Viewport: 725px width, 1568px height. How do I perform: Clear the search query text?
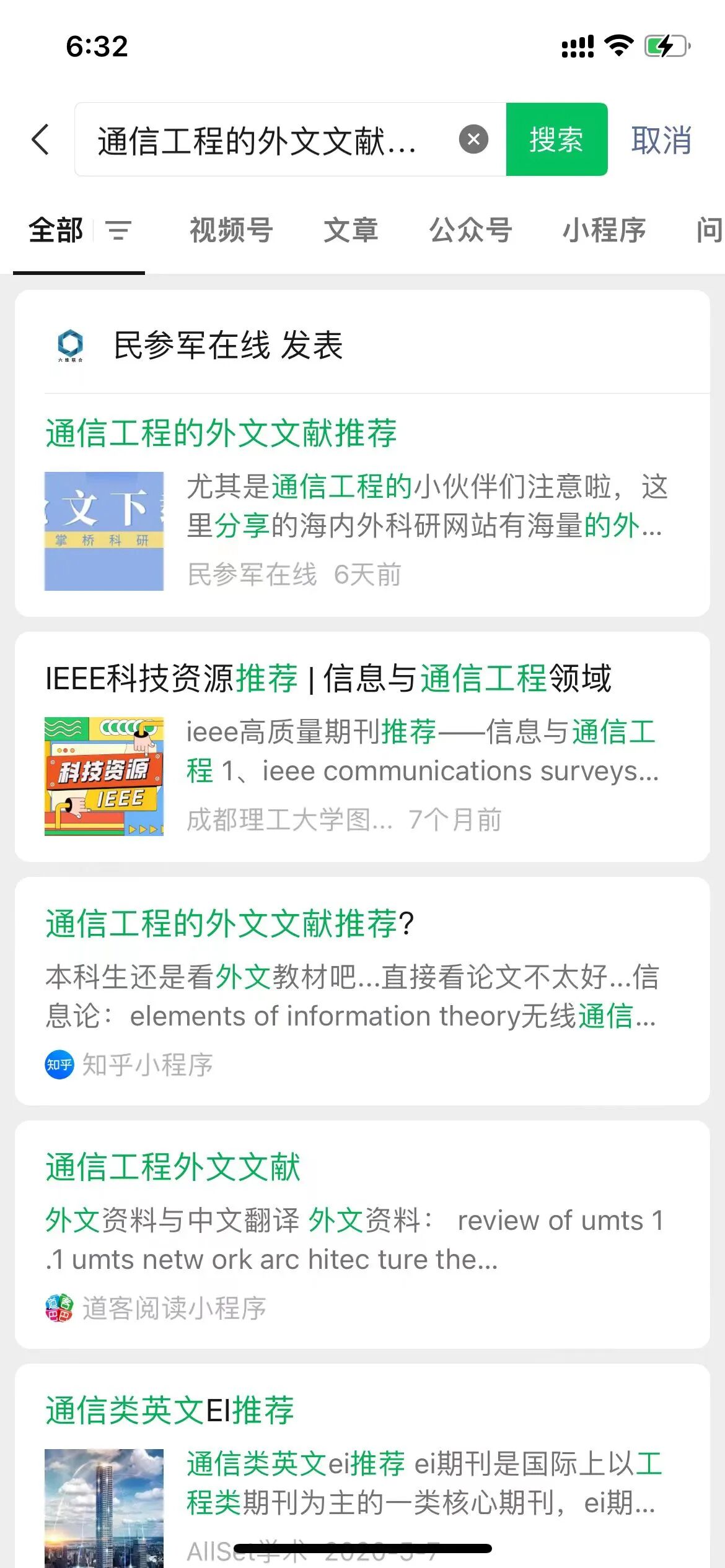(473, 139)
